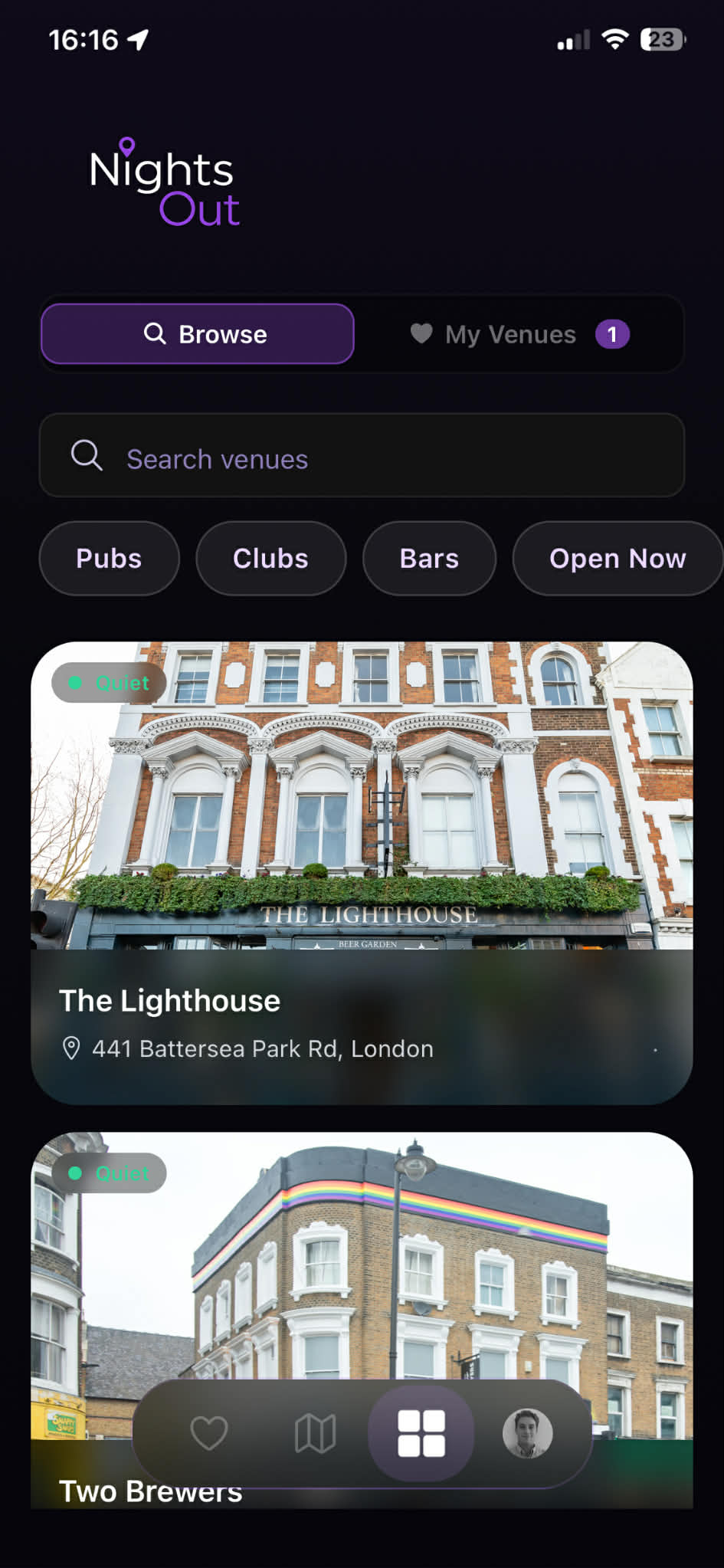Tap the Quiet status badge on The Lighthouse
The image size is (724, 1568).
coord(108,683)
